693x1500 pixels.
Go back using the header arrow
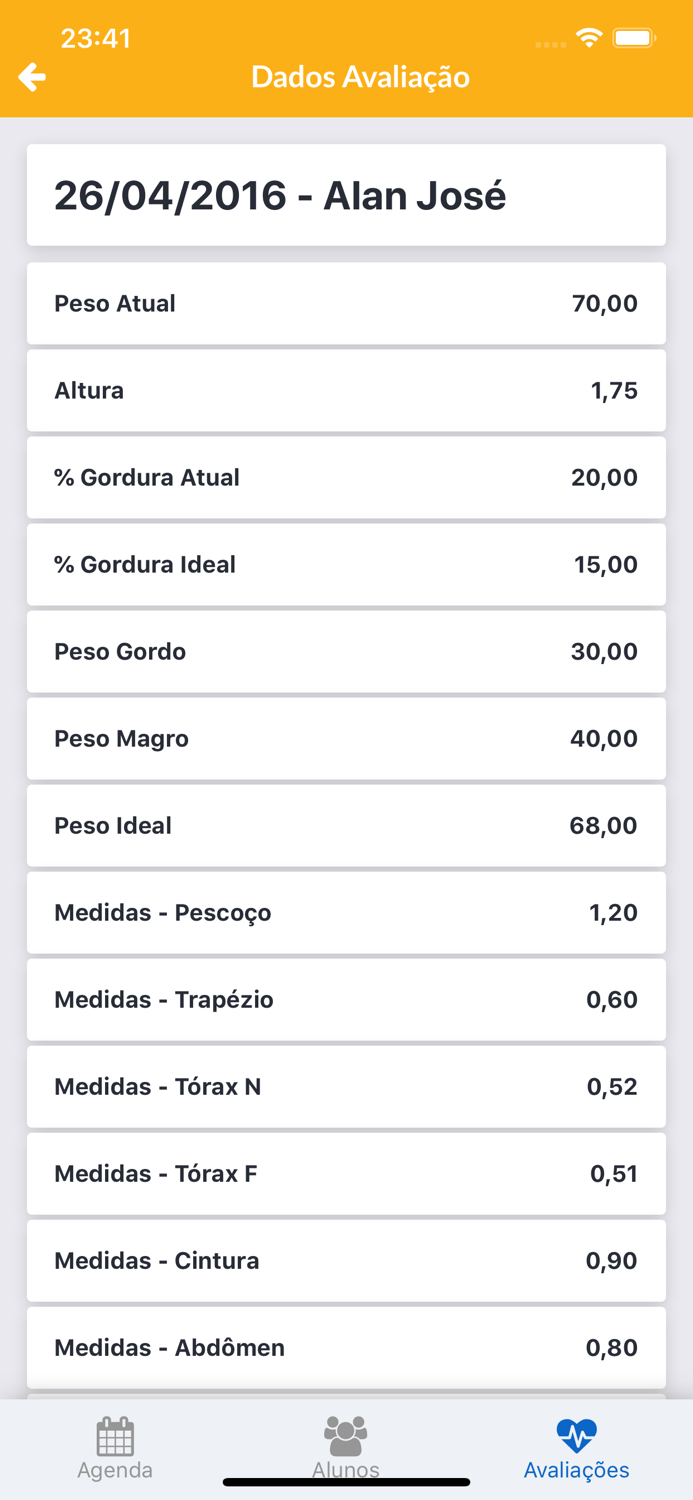[x=32, y=77]
